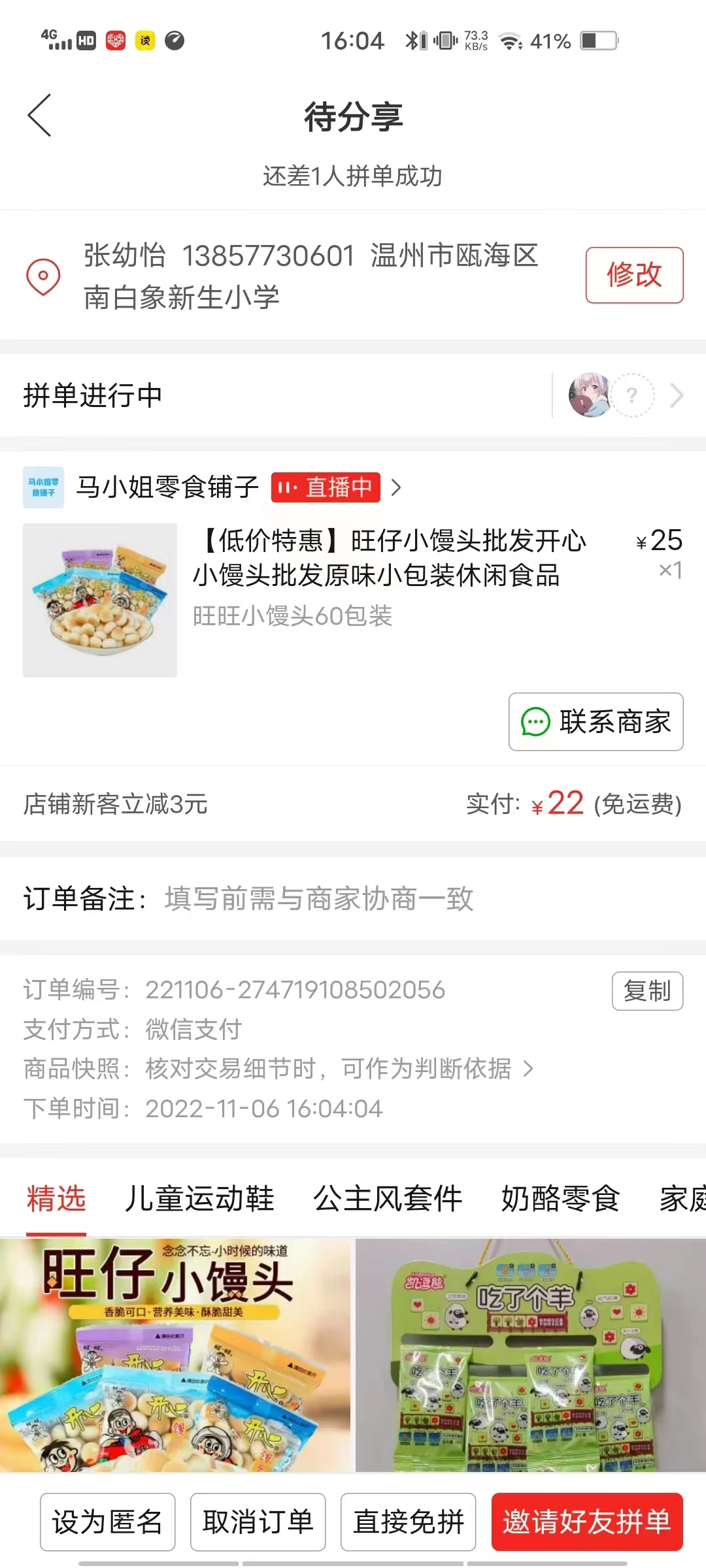Switch to the 奶酪零食 tab
Image resolution: width=706 pixels, height=1568 pixels.
pos(561,1199)
